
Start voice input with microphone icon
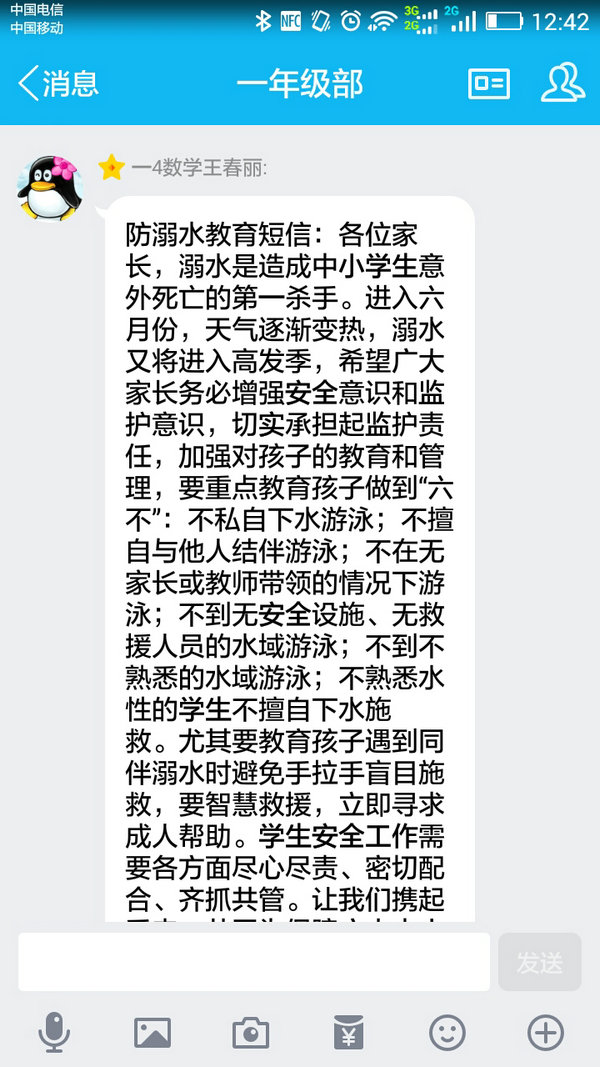tap(54, 1032)
